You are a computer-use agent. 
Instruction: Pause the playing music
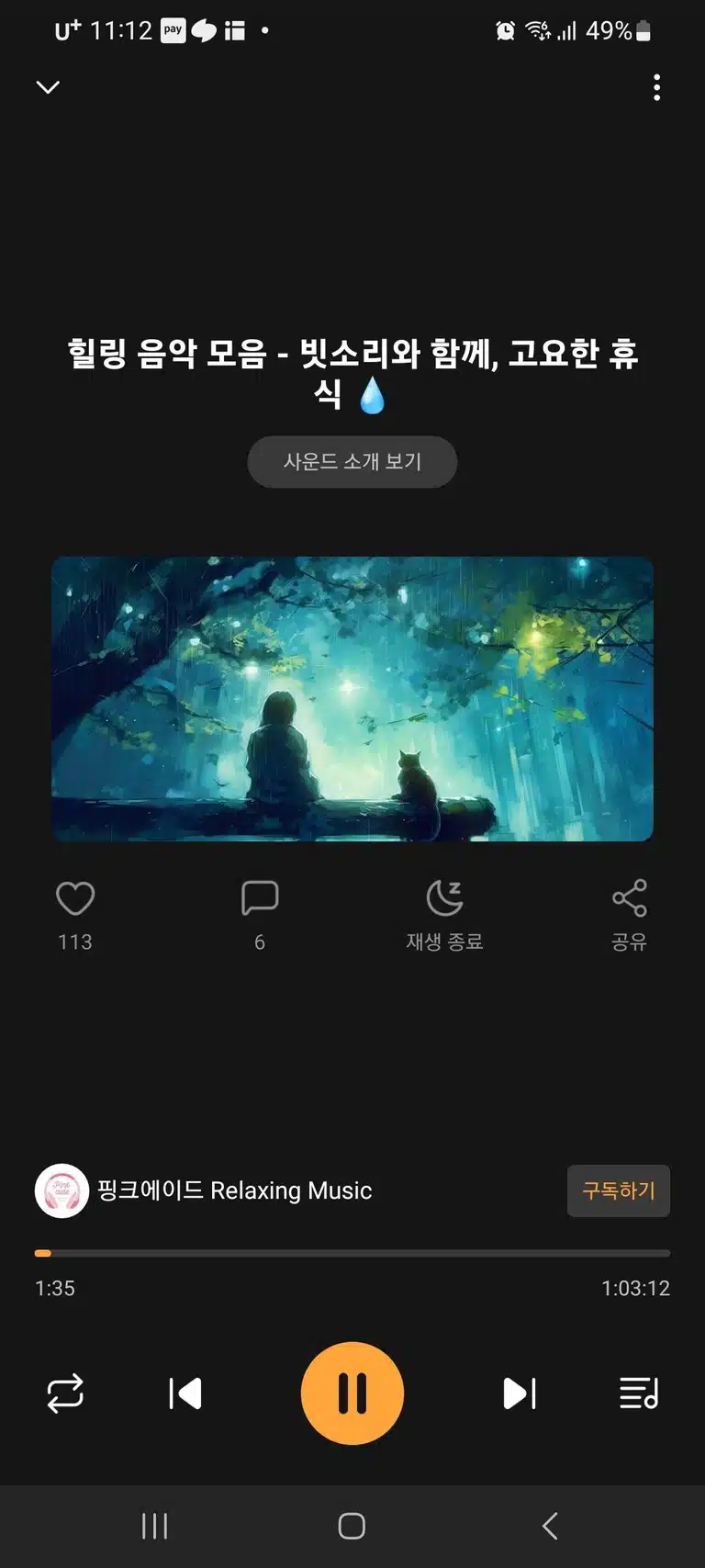point(352,1393)
